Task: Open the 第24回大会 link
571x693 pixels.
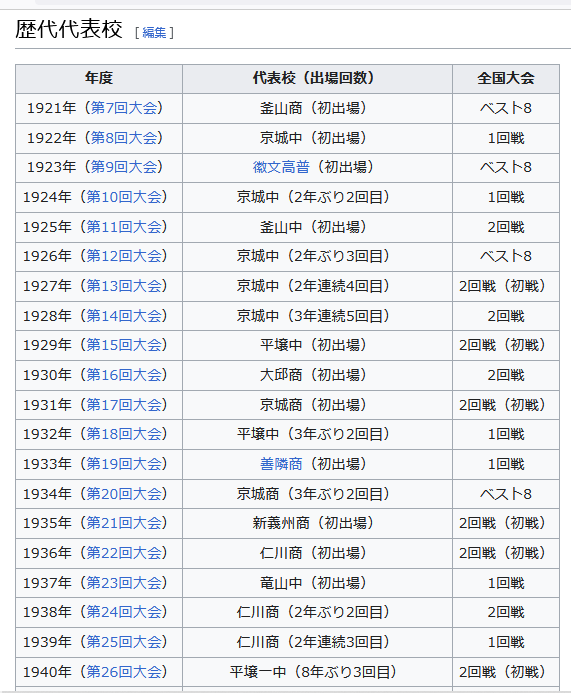Action: click(x=124, y=612)
